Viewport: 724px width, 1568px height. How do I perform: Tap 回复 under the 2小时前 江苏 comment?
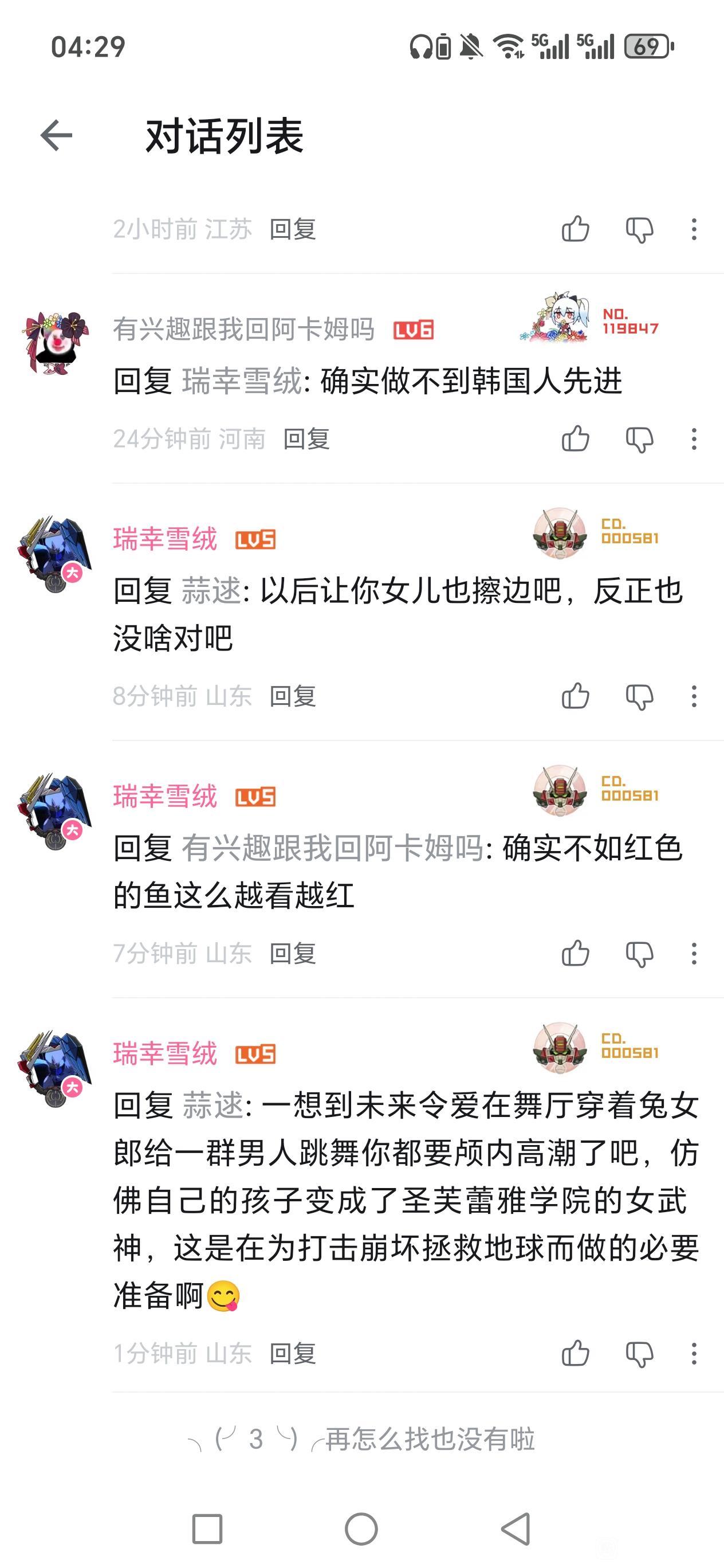click(x=293, y=229)
